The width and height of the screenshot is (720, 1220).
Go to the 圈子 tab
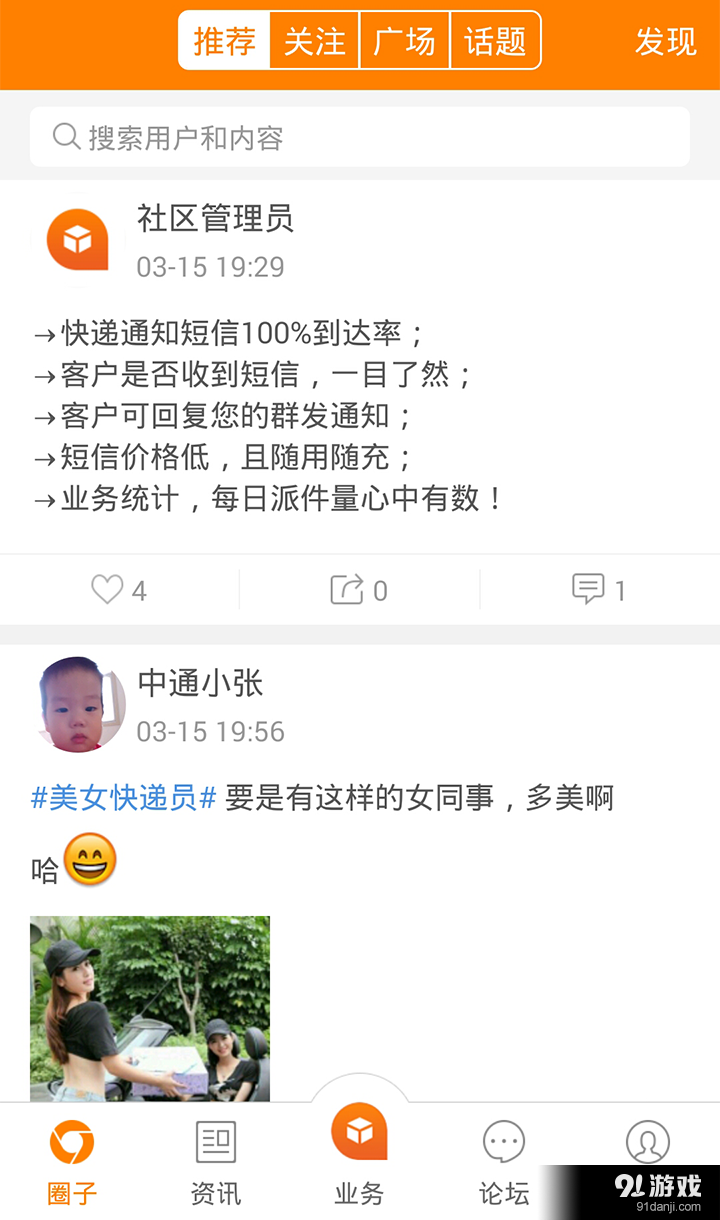72,1162
